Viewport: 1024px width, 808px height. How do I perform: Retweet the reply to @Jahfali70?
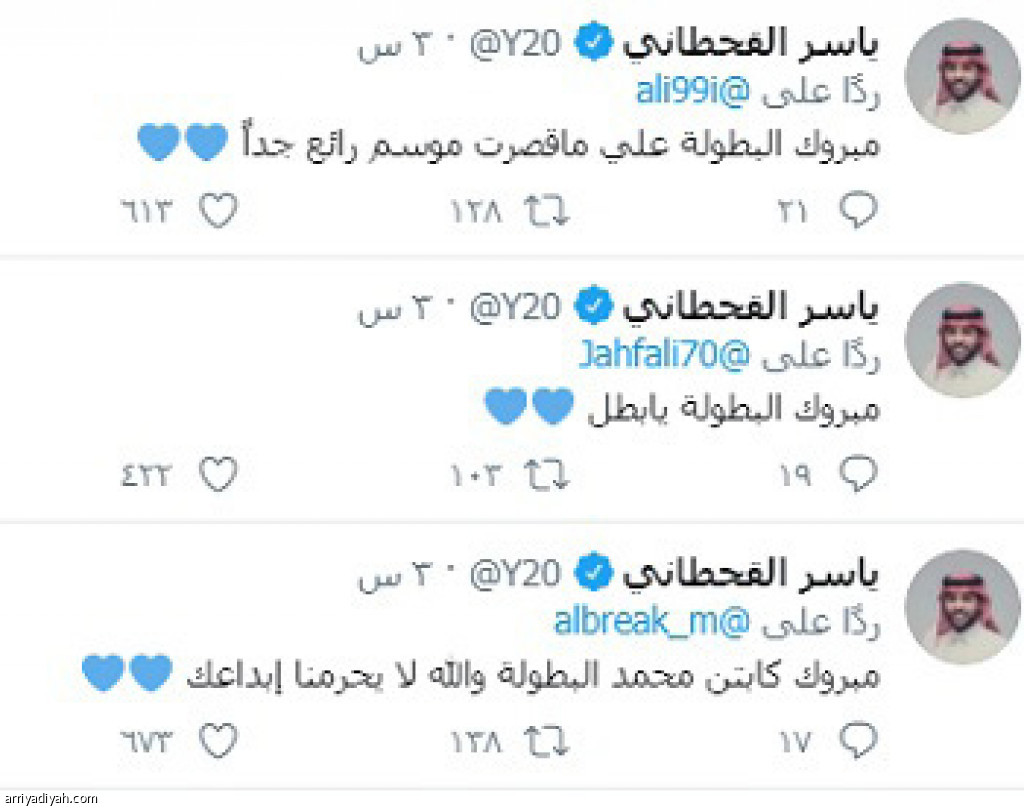(x=547, y=476)
